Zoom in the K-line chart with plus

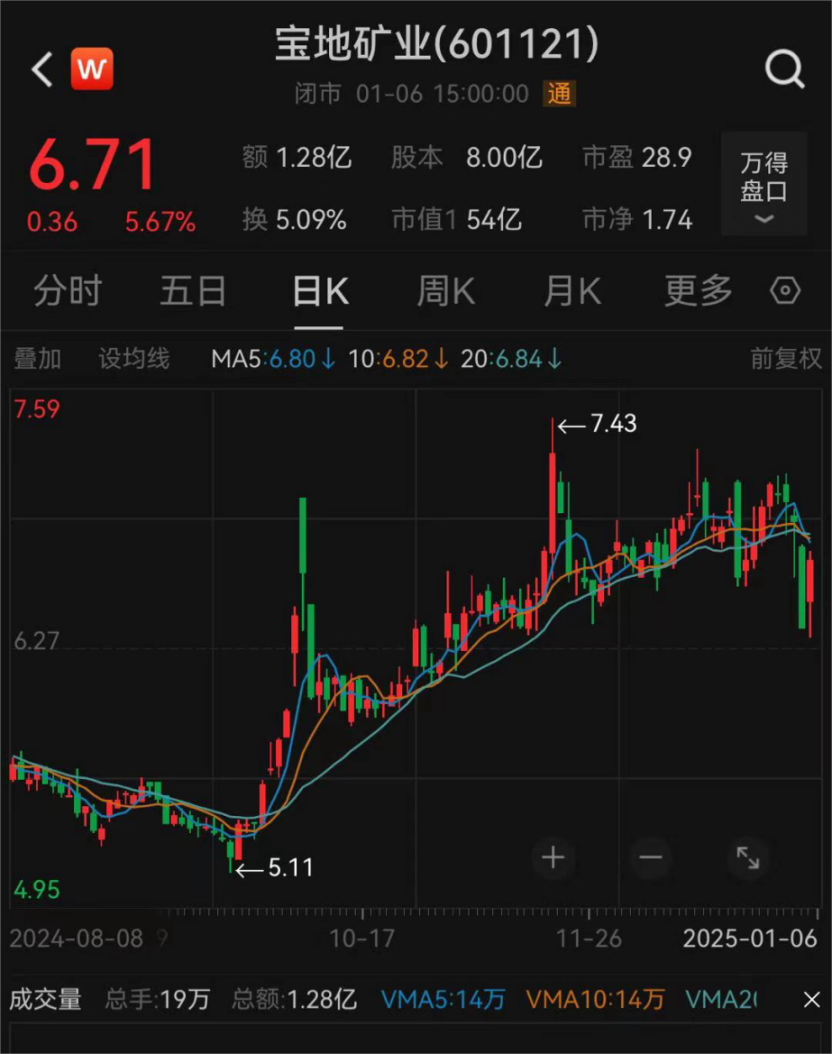tap(553, 857)
